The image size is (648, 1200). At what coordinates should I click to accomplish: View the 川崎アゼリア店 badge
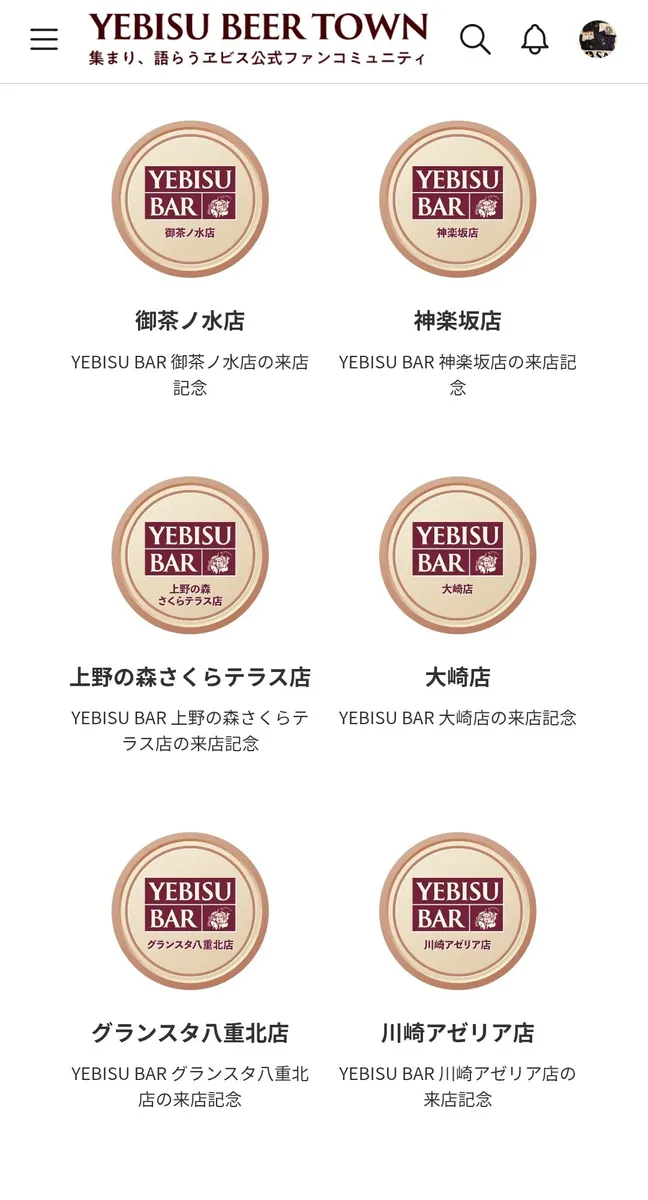tap(458, 911)
